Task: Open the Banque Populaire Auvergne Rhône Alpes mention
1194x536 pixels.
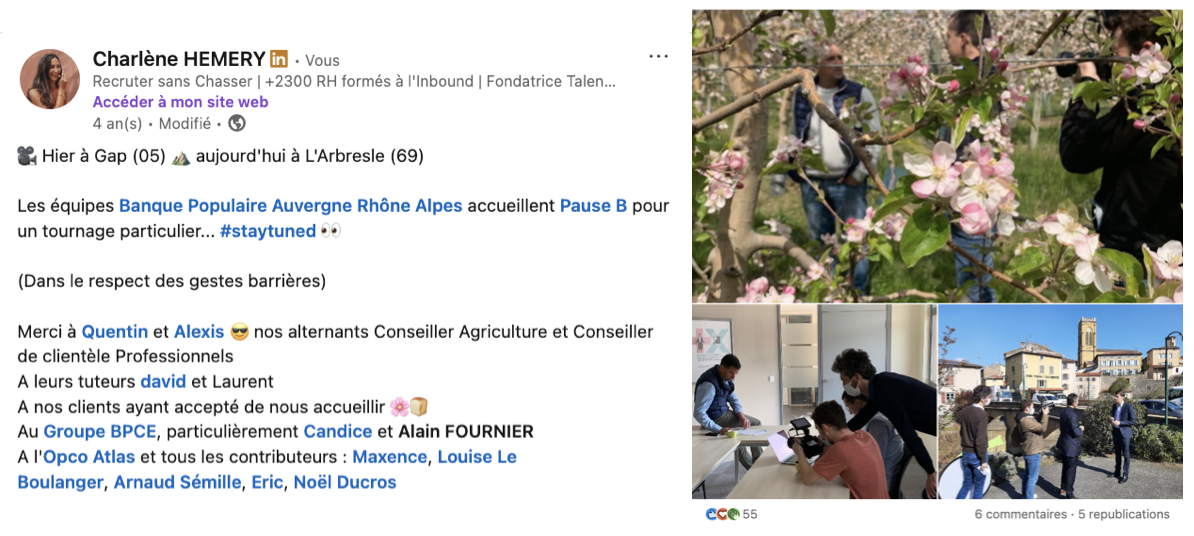Action: (x=290, y=206)
